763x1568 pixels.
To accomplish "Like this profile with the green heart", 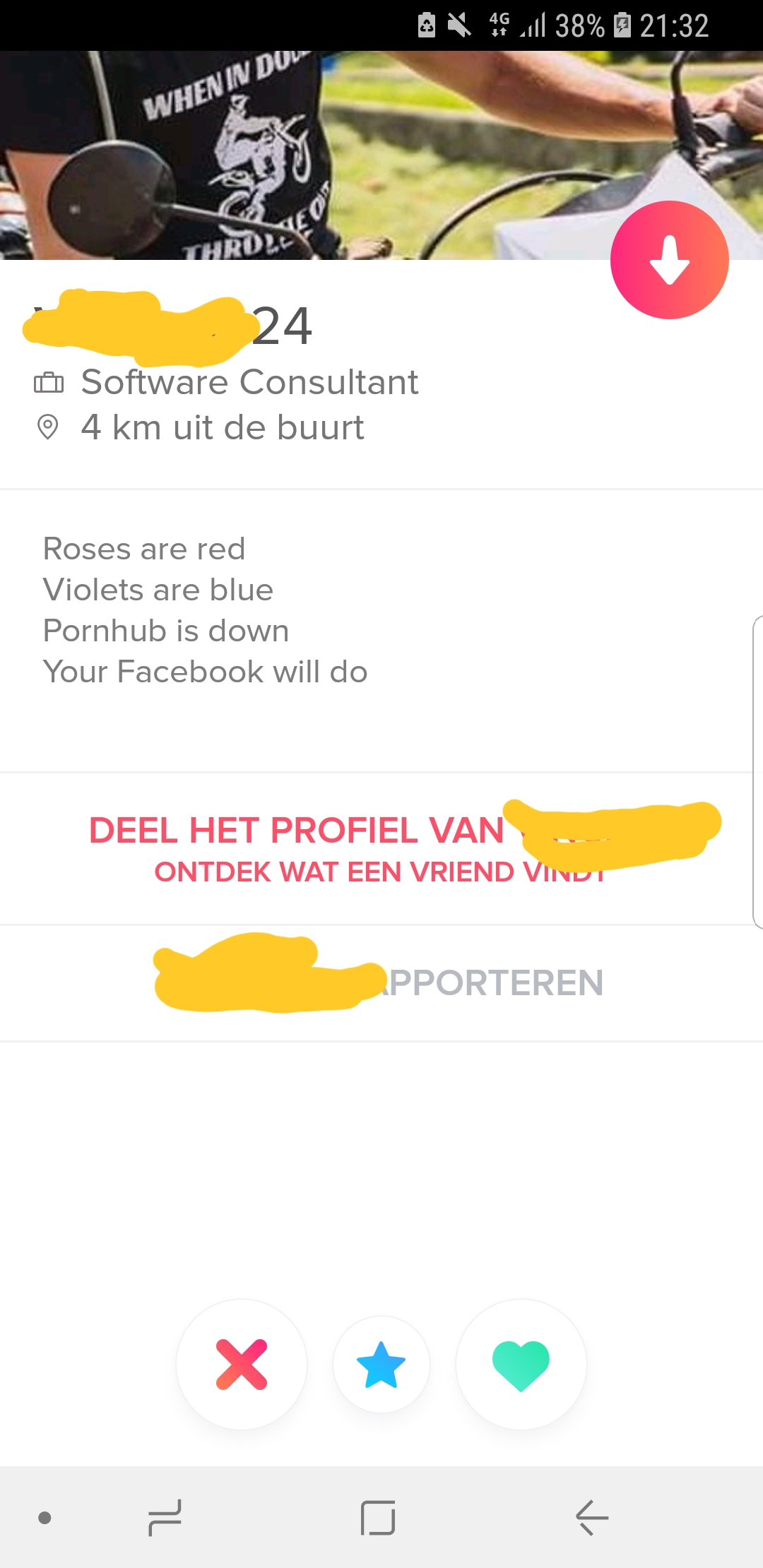I will point(521,1364).
